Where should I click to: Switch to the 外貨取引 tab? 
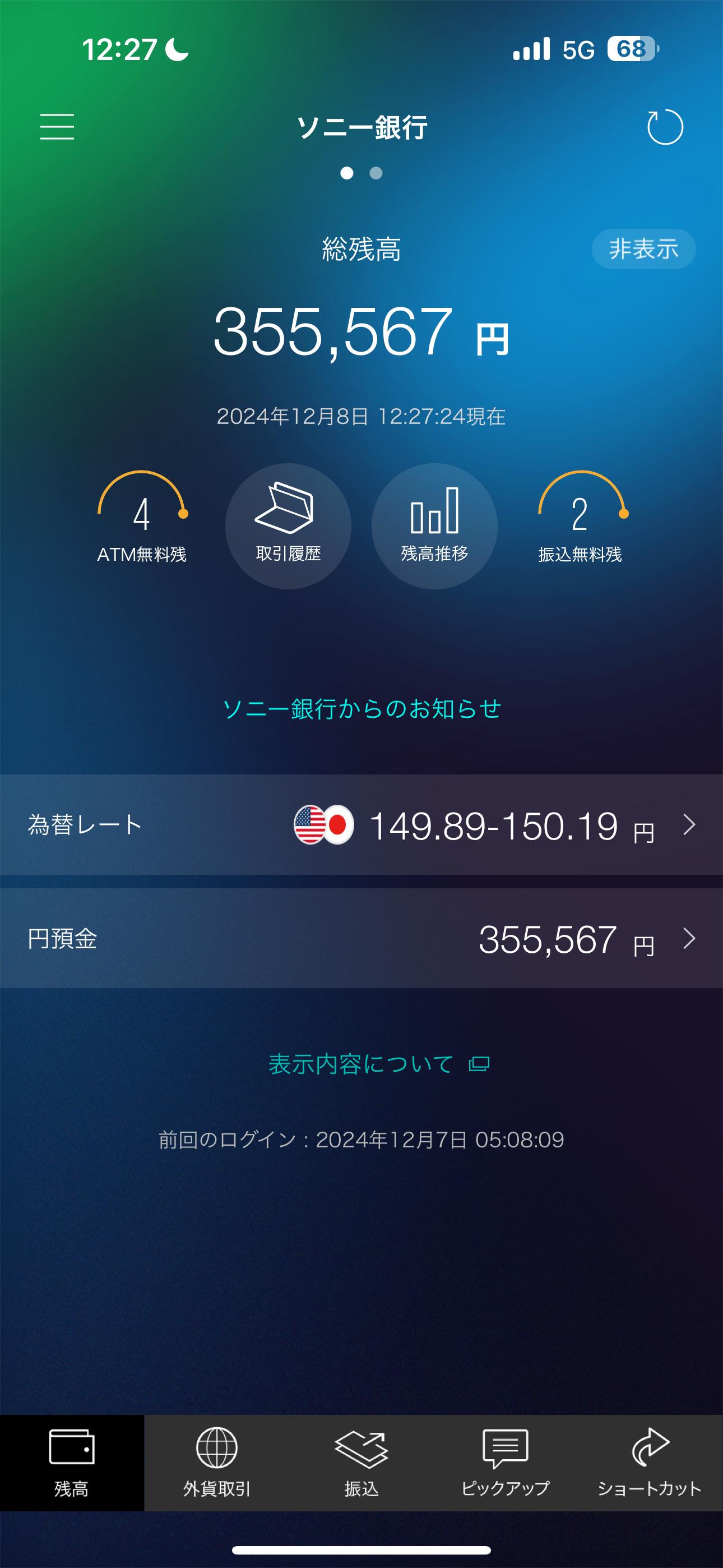217,1463
